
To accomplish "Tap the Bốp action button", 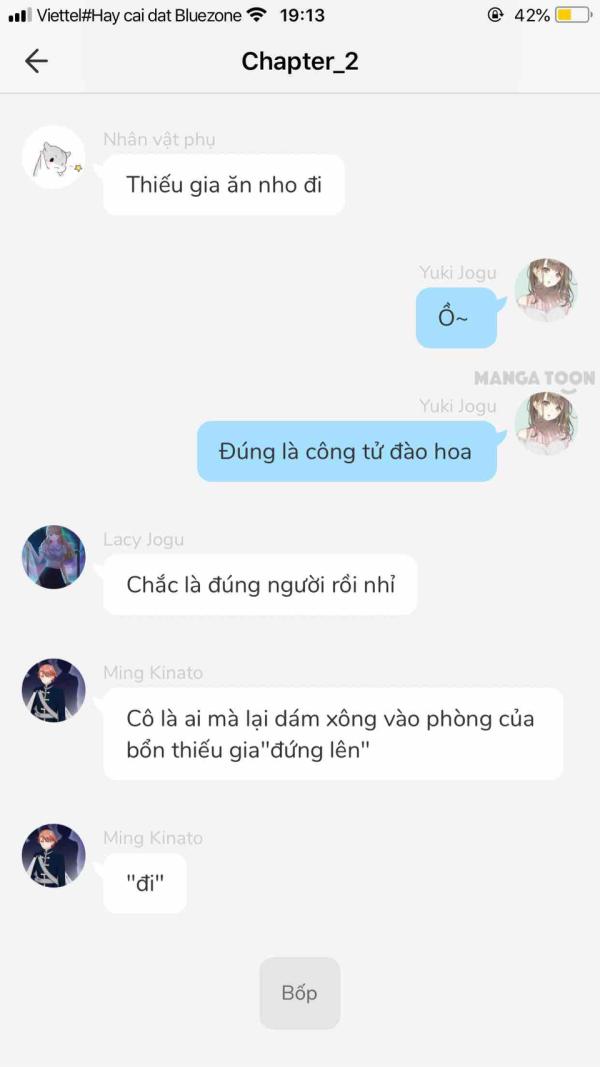I will point(299,993).
